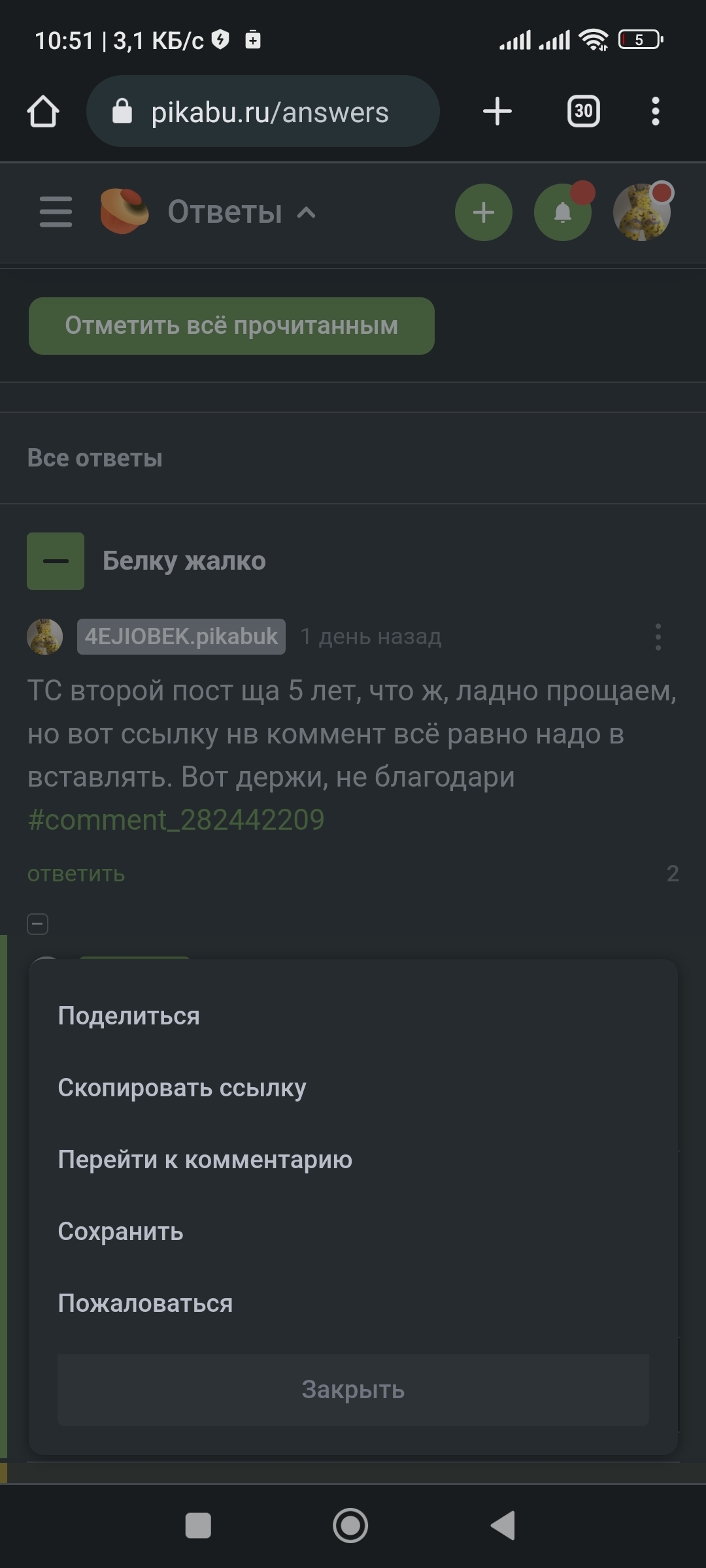Open the Pikabu hamburger menu
The image size is (706, 1568).
pyautogui.click(x=56, y=212)
